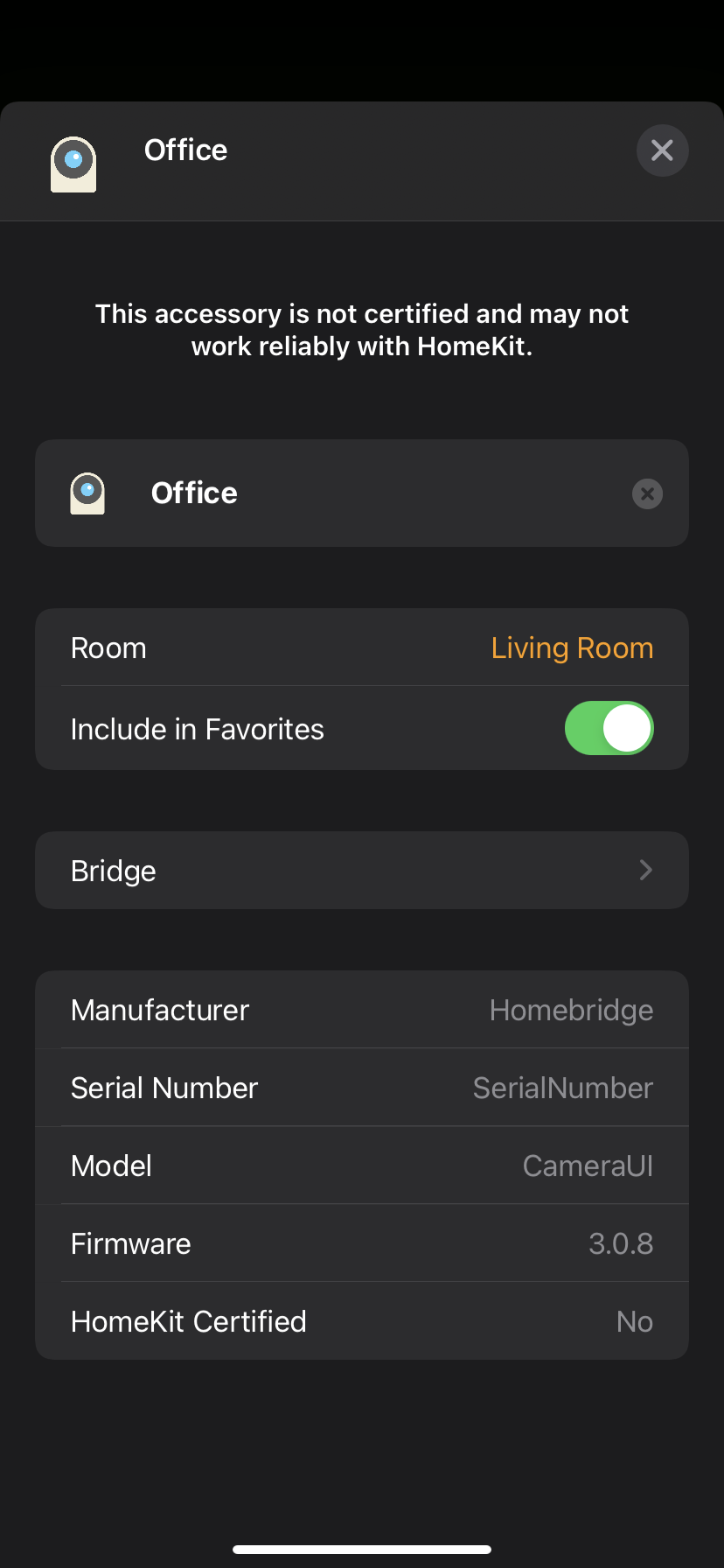Toggle the green Favorites switch off
Viewport: 724px width, 1568px height.
[609, 728]
